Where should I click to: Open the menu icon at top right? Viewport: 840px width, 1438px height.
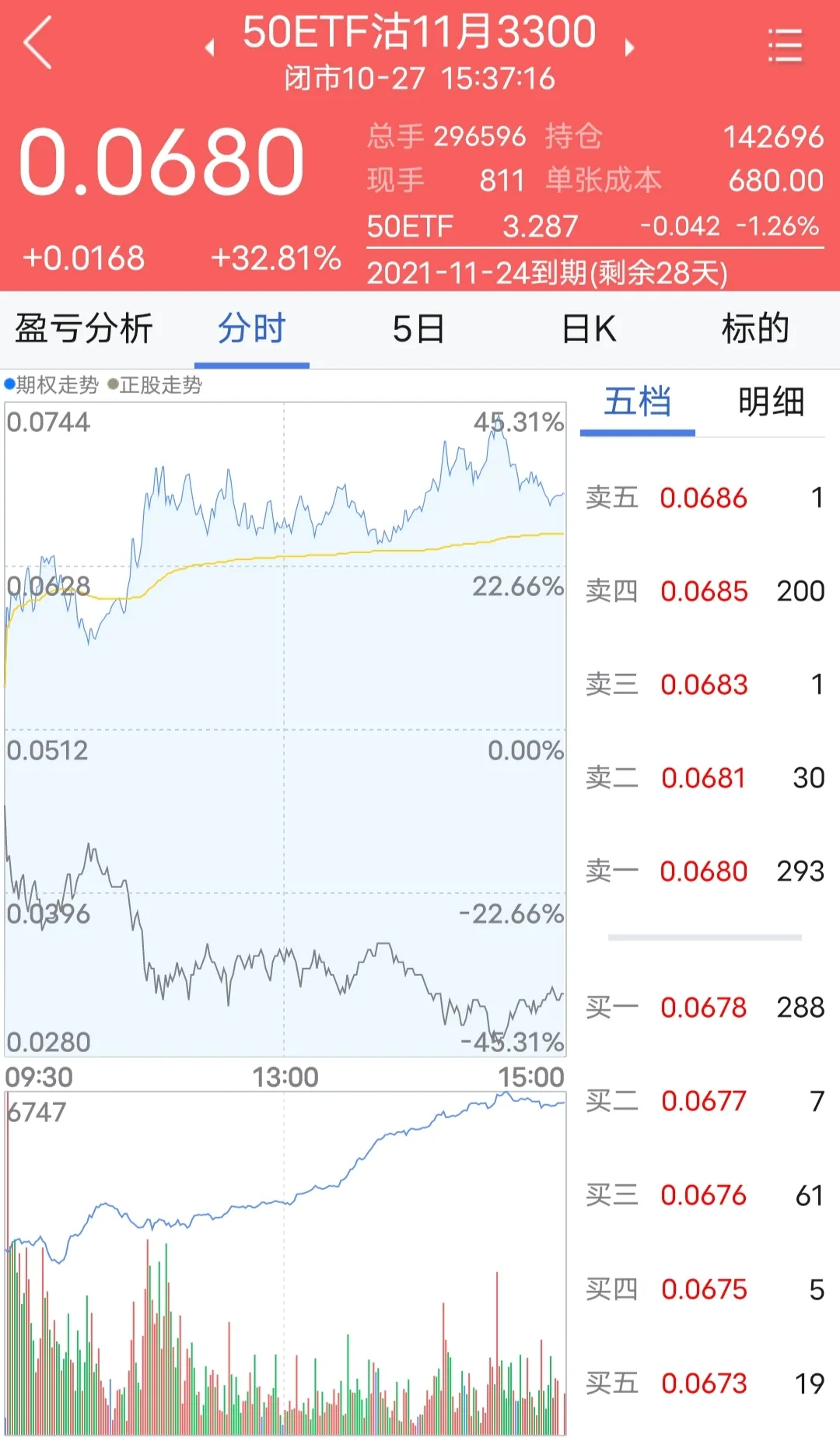pos(784,45)
